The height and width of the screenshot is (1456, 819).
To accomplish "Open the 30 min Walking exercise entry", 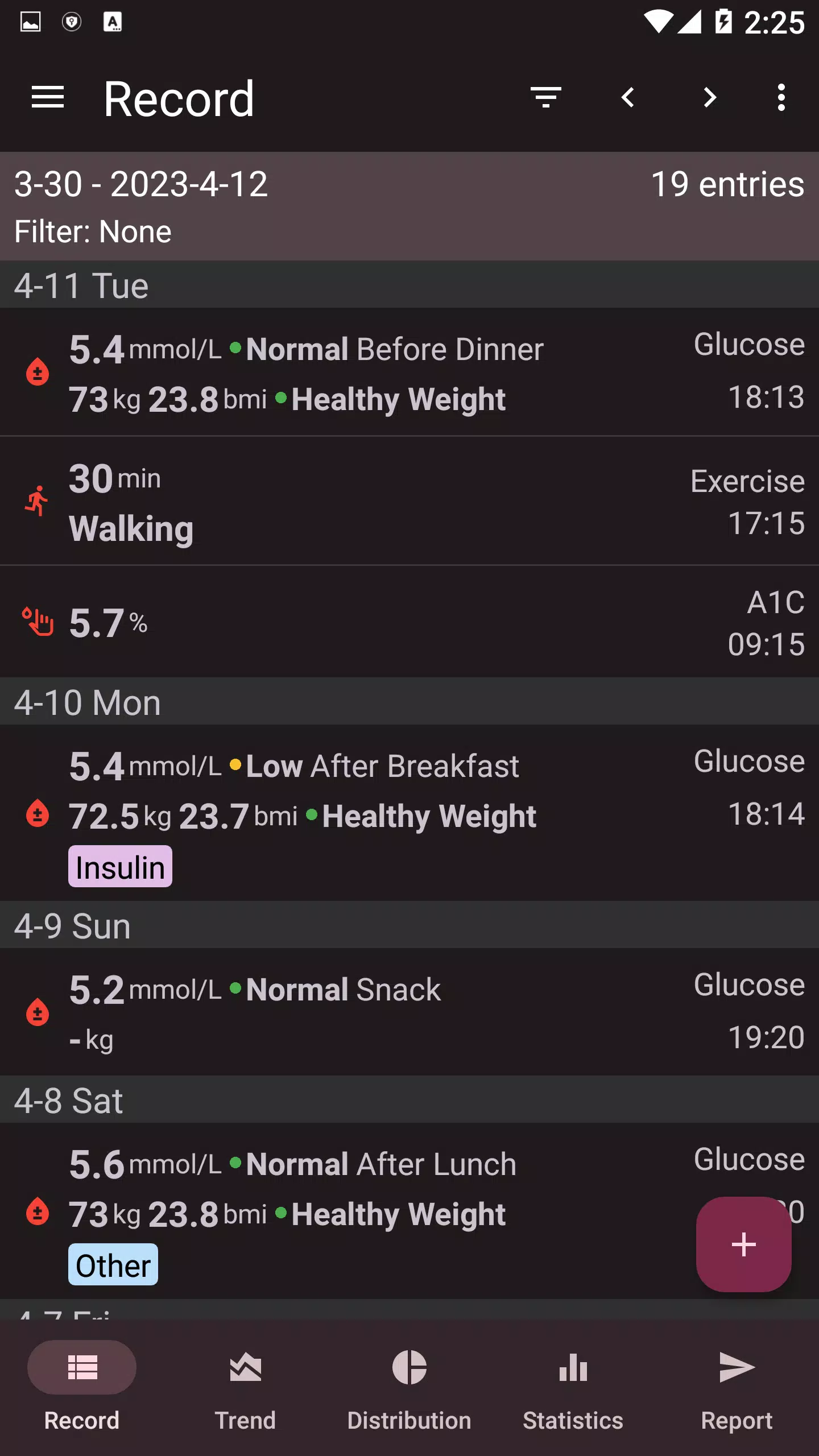I will point(409,501).
